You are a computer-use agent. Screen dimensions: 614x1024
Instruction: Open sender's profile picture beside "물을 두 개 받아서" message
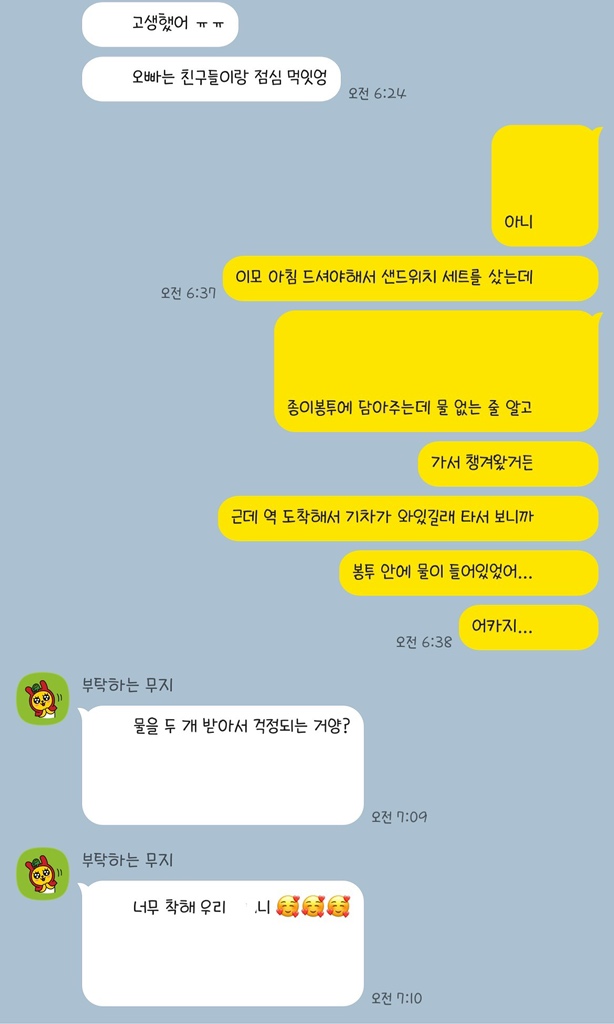(x=43, y=699)
